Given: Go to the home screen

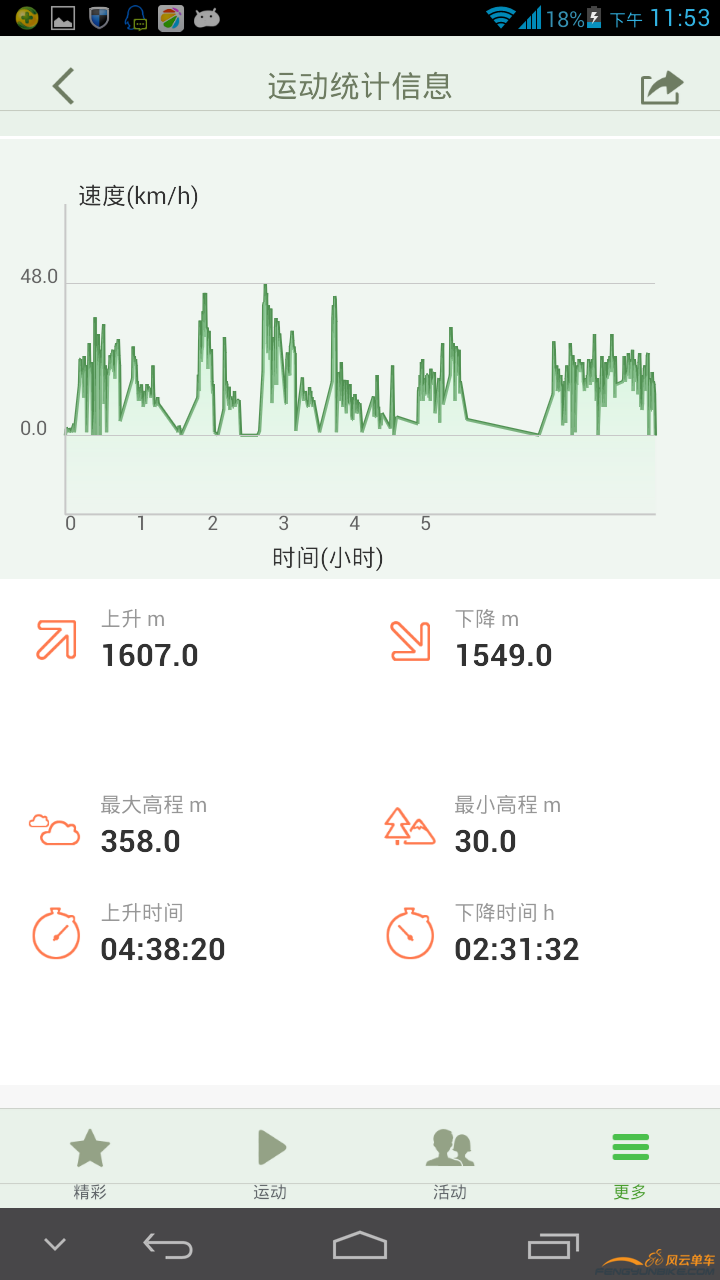Looking at the screenshot, I should click(x=360, y=1245).
